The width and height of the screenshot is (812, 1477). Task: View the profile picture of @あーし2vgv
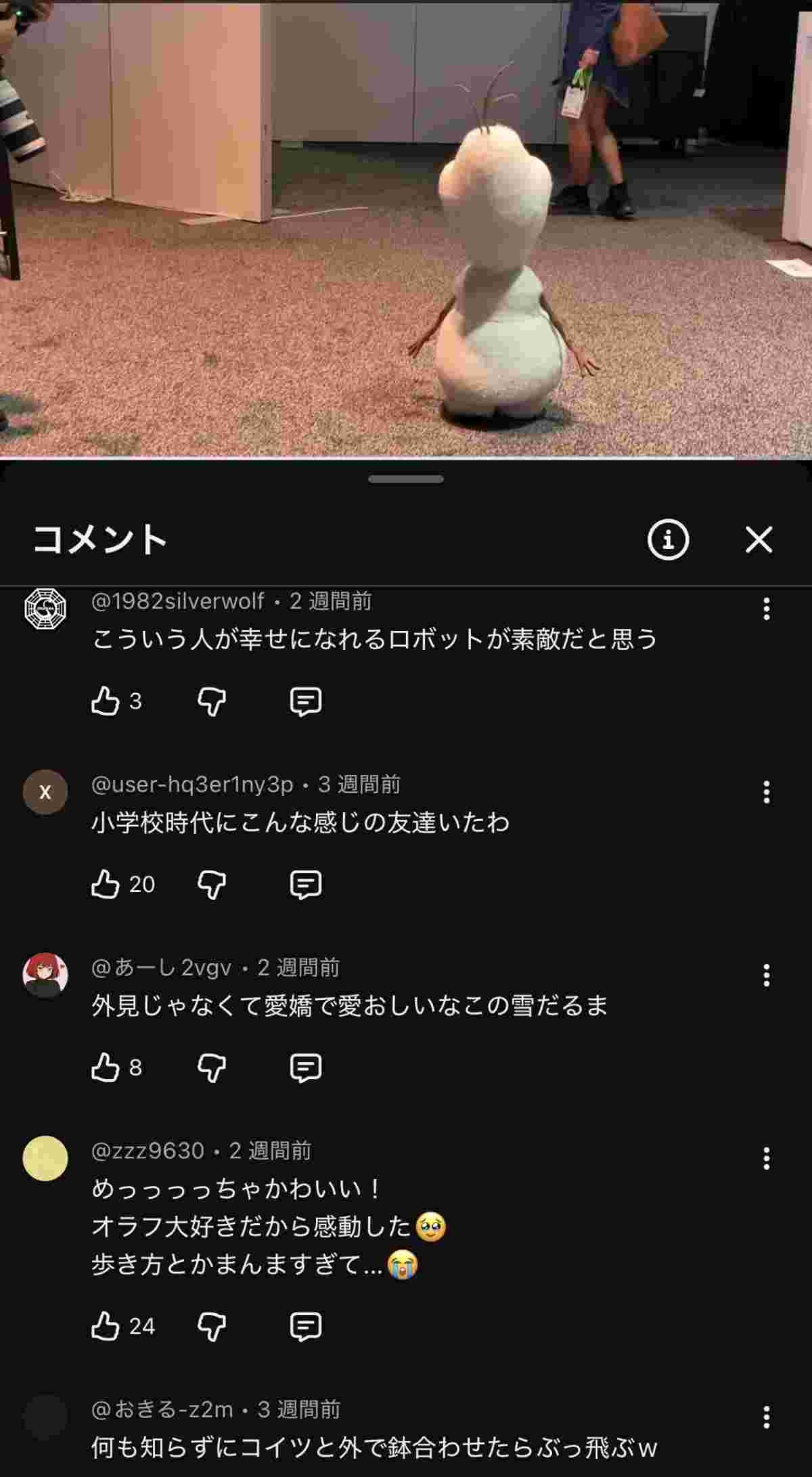click(45, 975)
